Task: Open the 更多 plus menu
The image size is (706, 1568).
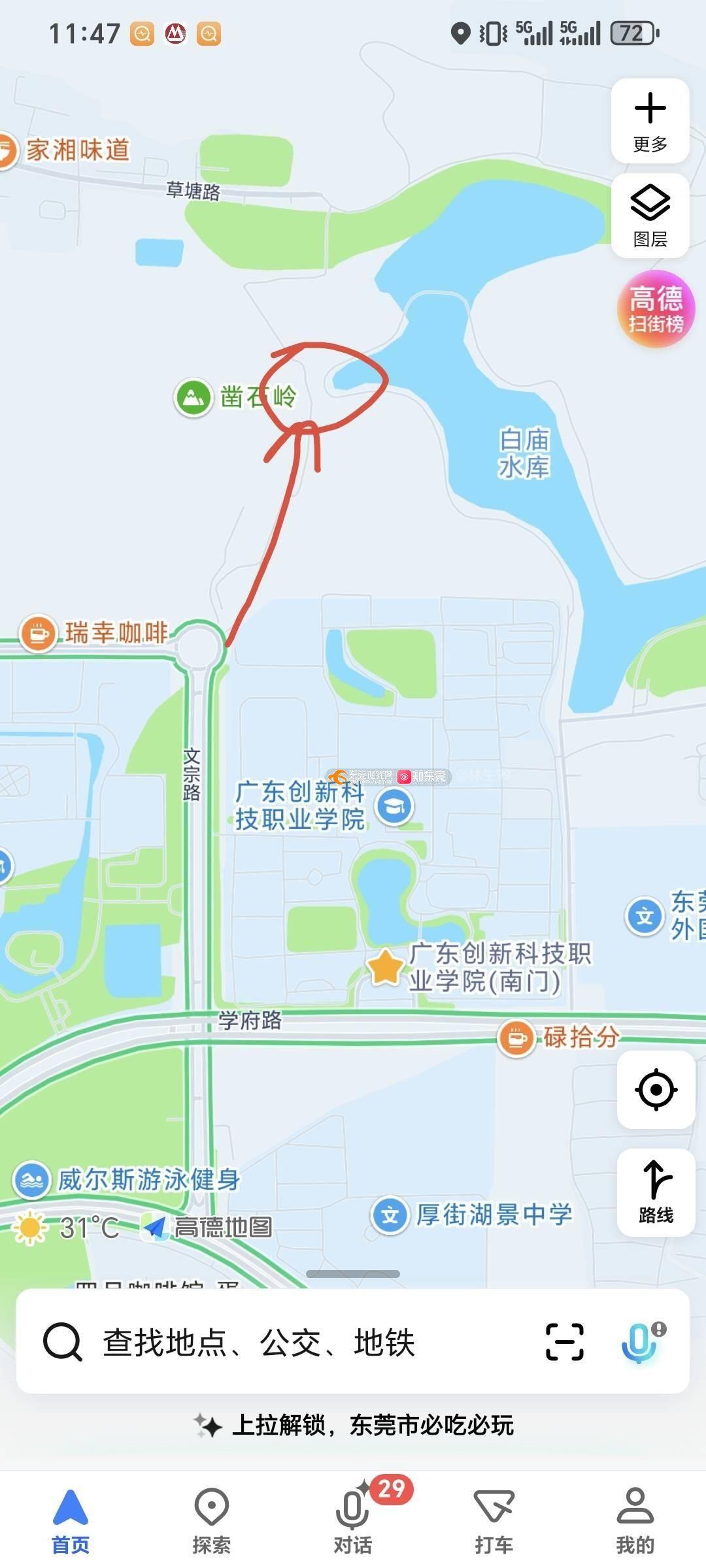Action: coord(650,121)
